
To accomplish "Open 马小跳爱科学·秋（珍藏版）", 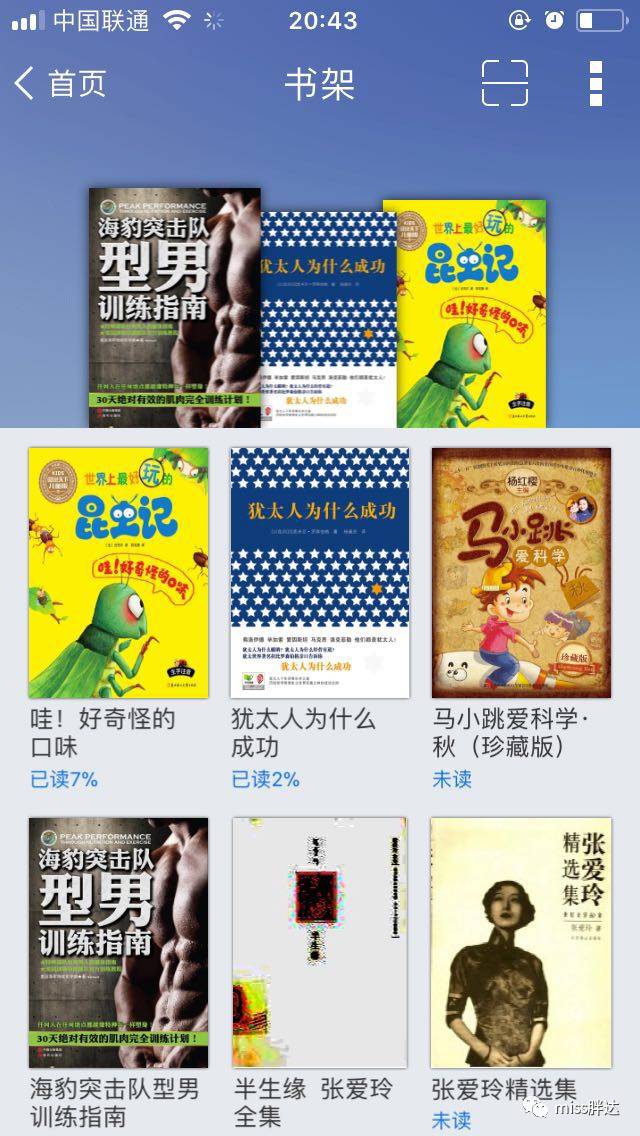I will point(521,573).
